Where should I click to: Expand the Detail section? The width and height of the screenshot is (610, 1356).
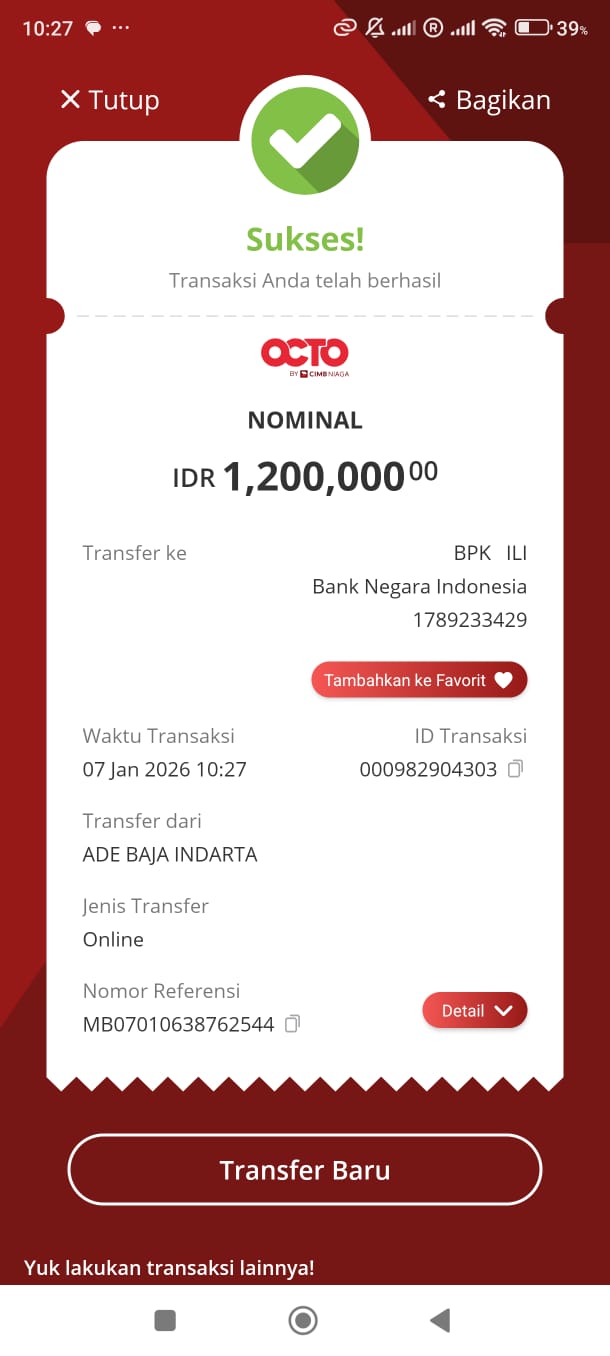point(475,1011)
